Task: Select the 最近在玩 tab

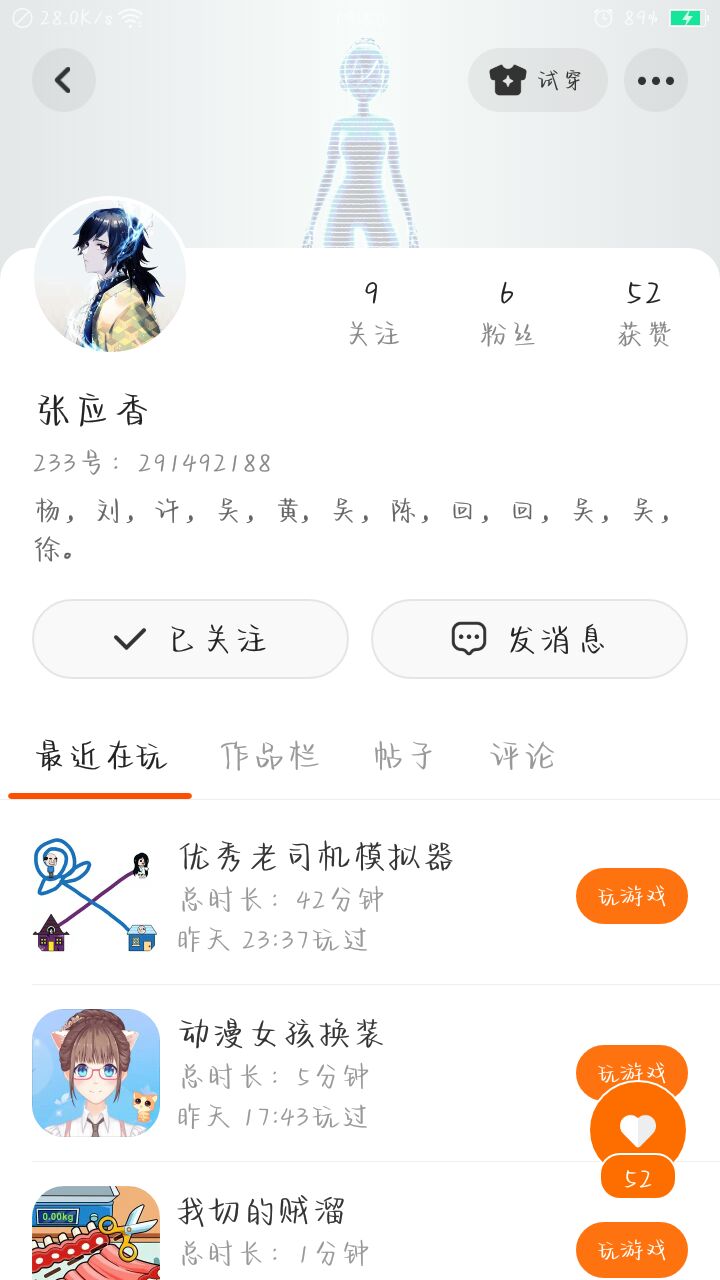Action: click(100, 756)
